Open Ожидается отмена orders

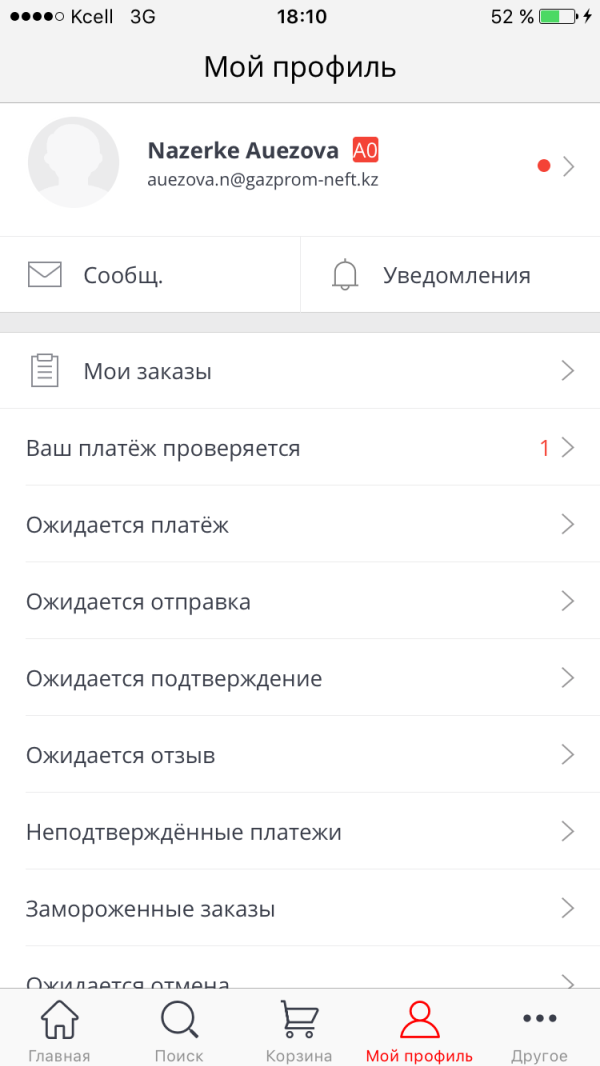tap(300, 980)
